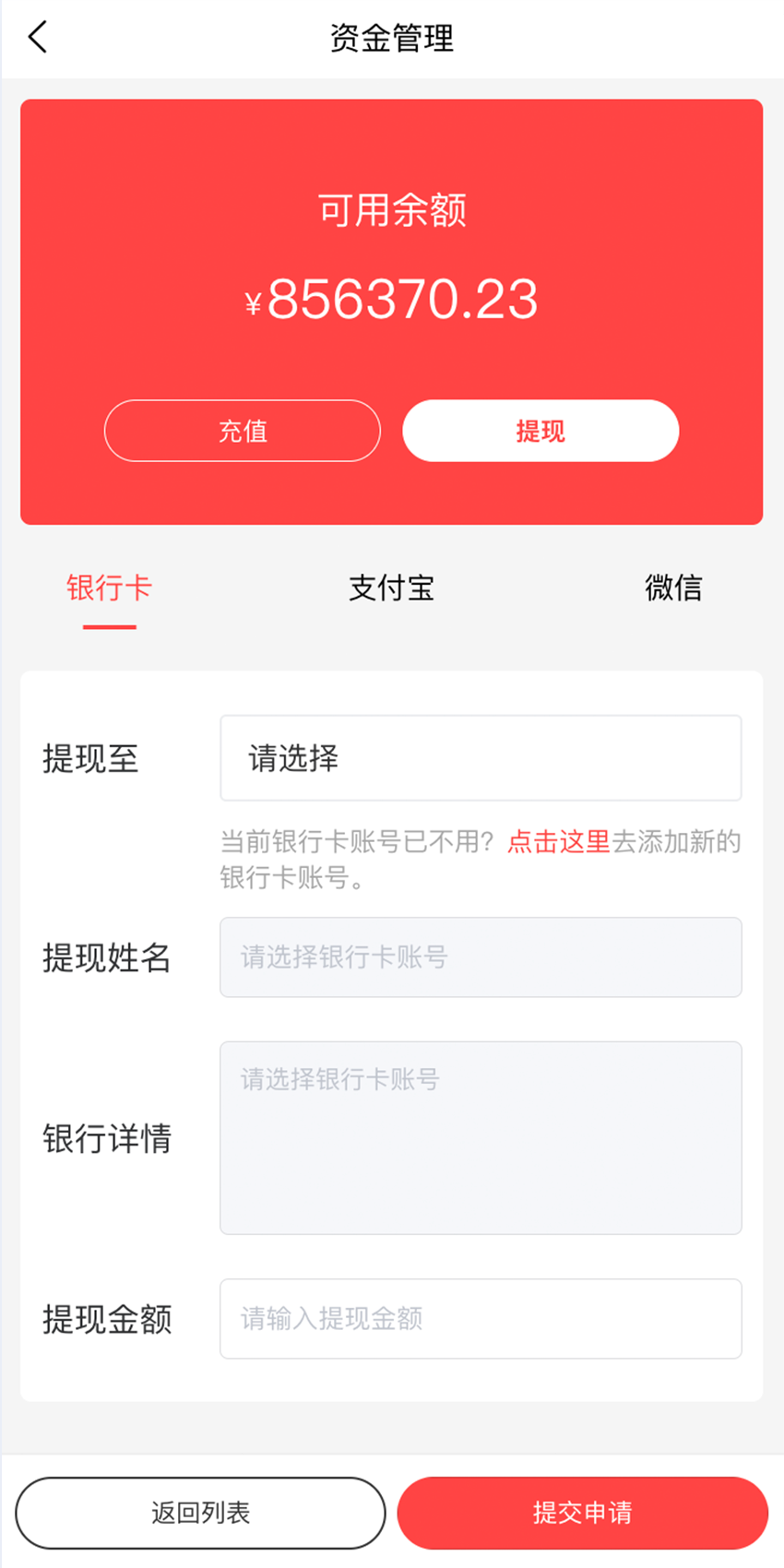
Task: Go back using the top-left arrow
Action: [38, 38]
